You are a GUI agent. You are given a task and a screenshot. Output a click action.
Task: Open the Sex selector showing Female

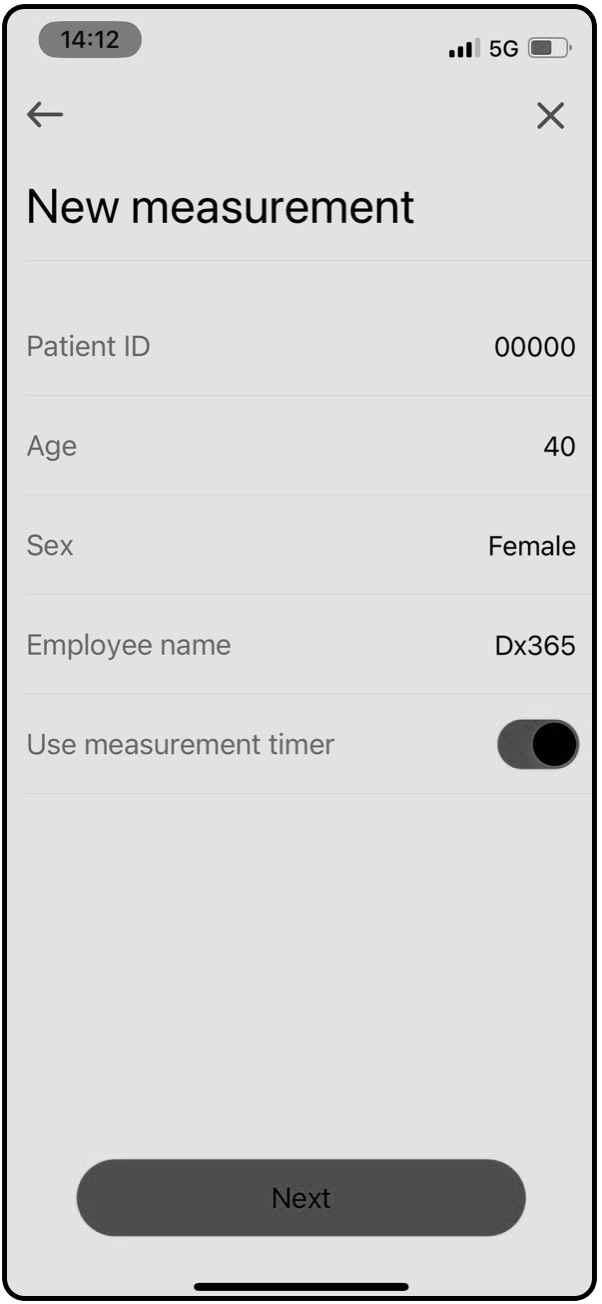[301, 546]
